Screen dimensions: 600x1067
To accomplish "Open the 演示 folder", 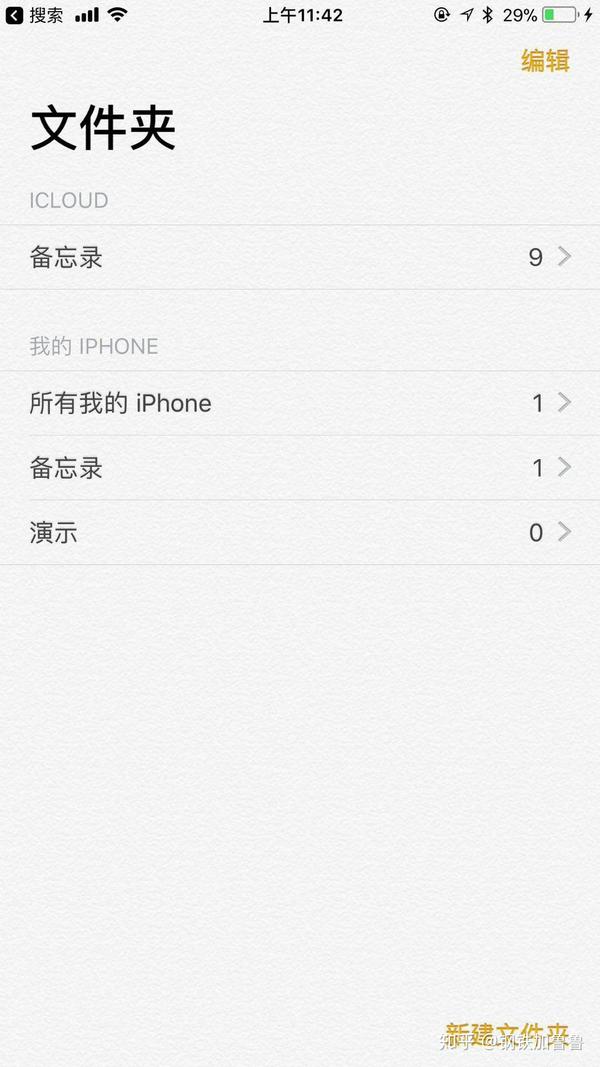I will 300,533.
